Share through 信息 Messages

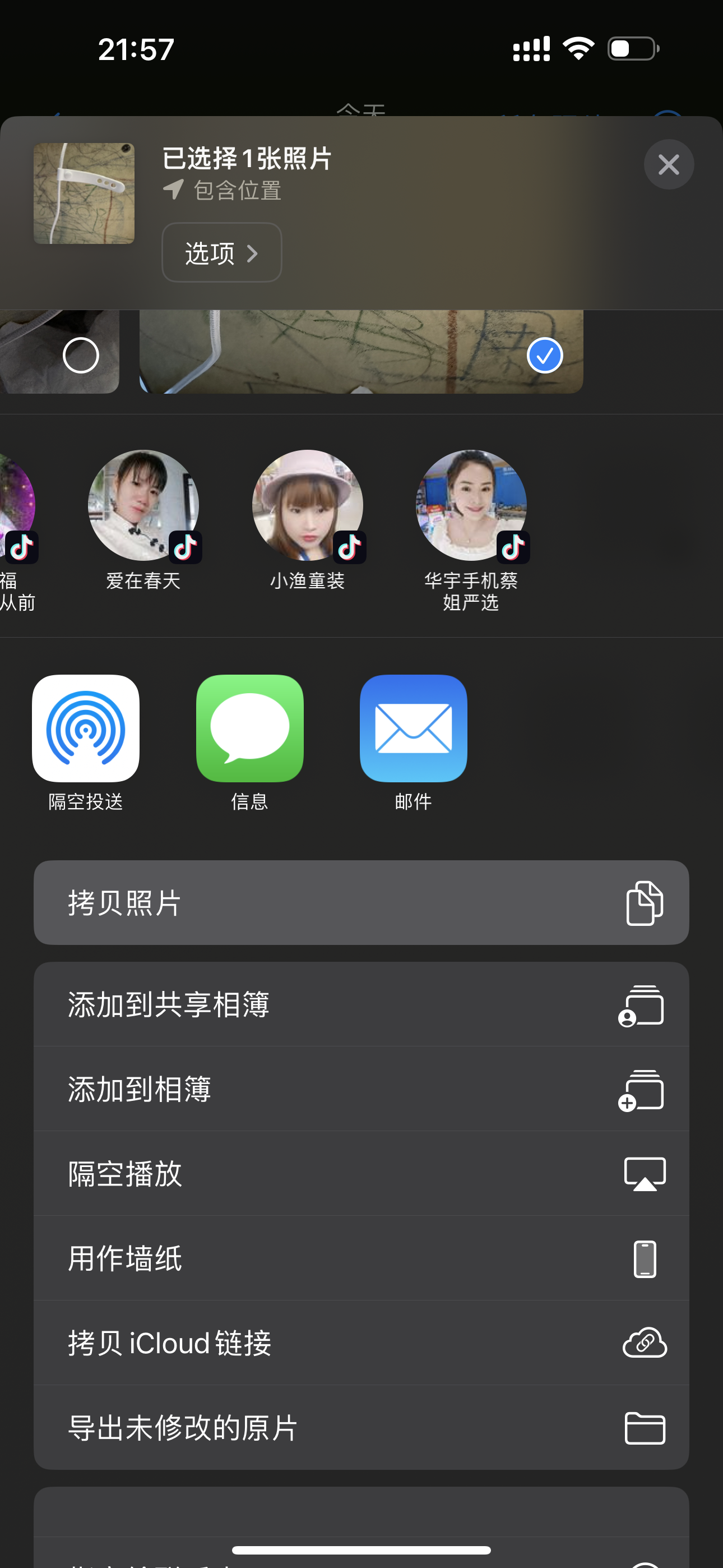tap(249, 728)
